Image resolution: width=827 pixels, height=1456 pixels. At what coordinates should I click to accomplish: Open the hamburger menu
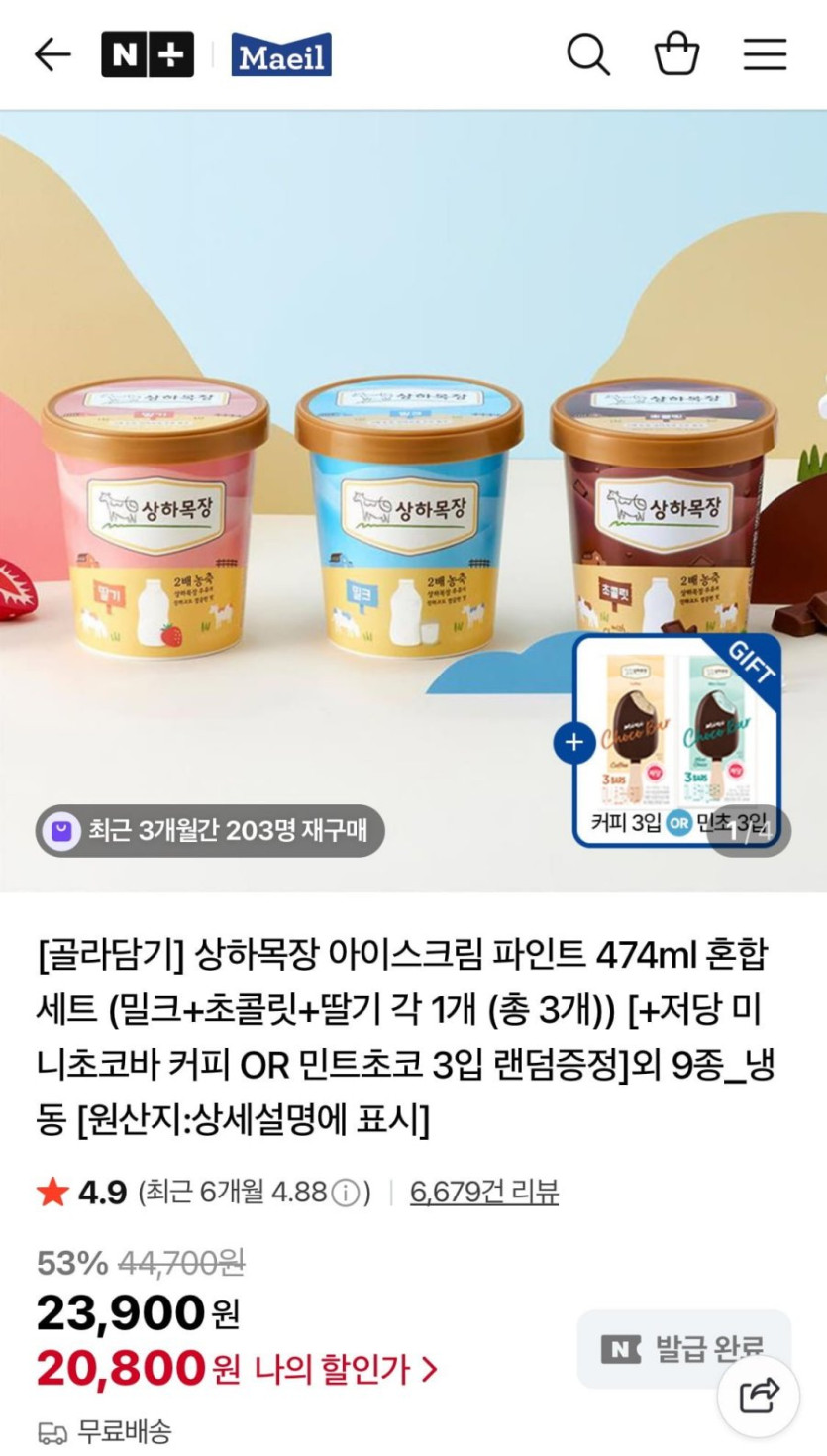tap(765, 54)
